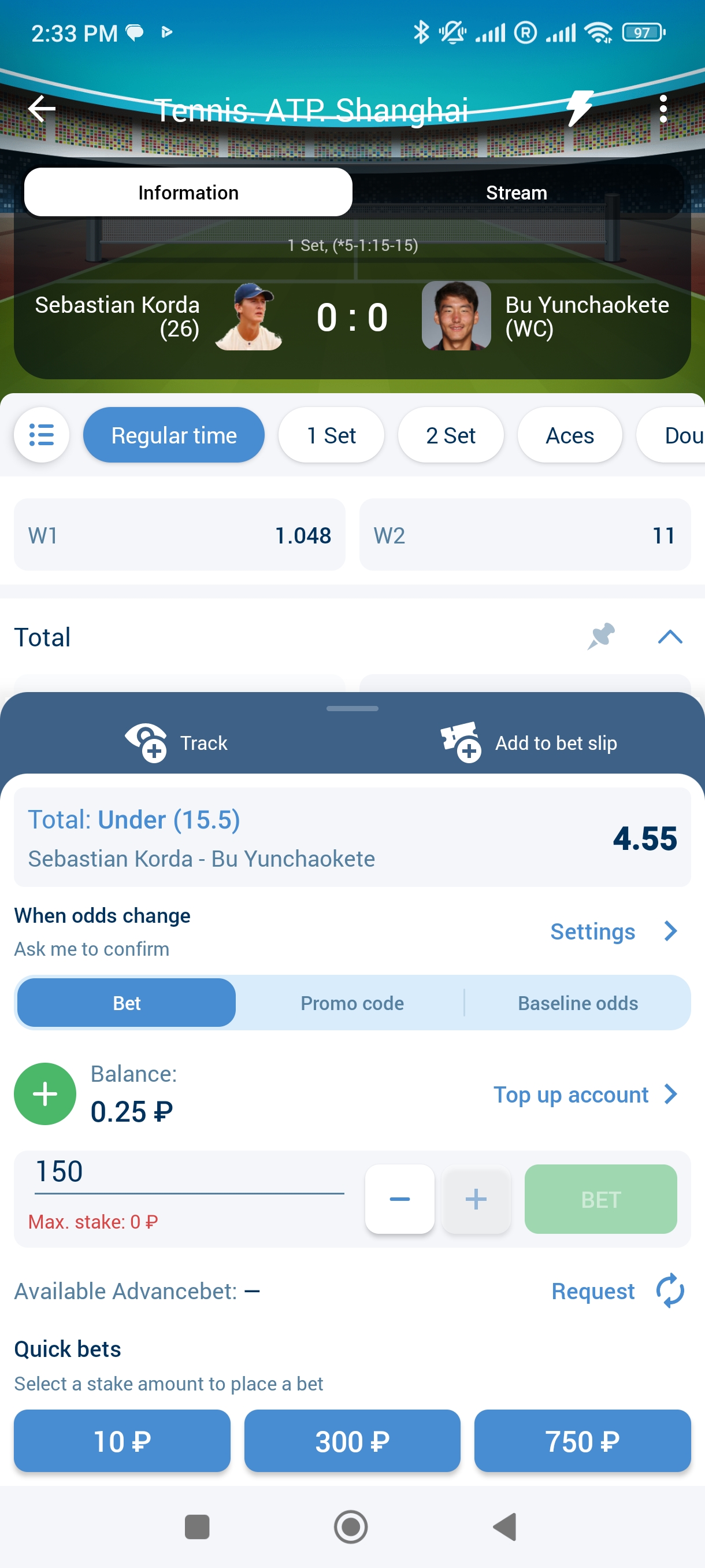Switch to the Promo code tab

click(x=351, y=1003)
